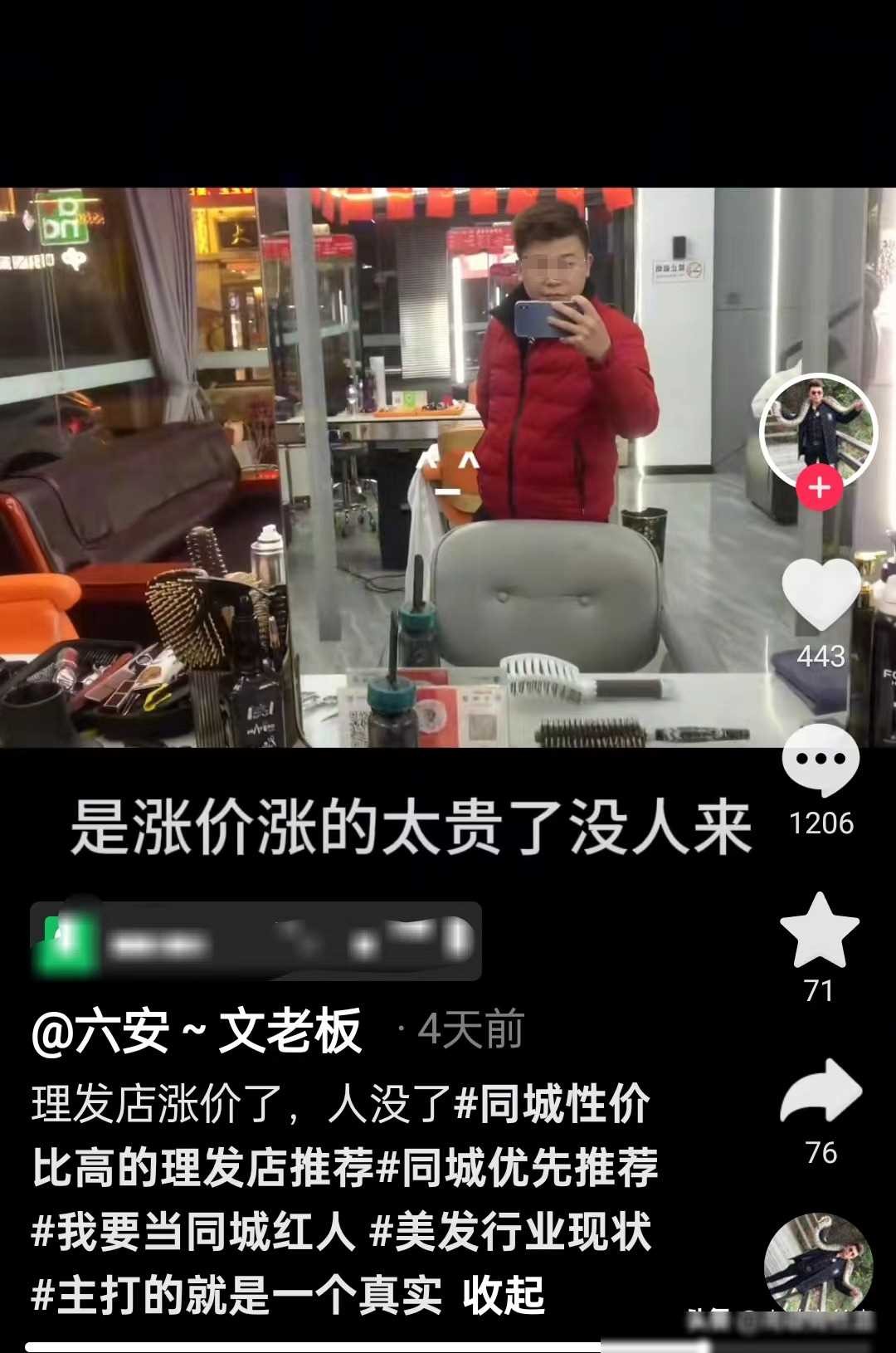This screenshot has height=1353, width=896.
Task: Add video to favorites with star icon
Action: pyautogui.click(x=820, y=930)
